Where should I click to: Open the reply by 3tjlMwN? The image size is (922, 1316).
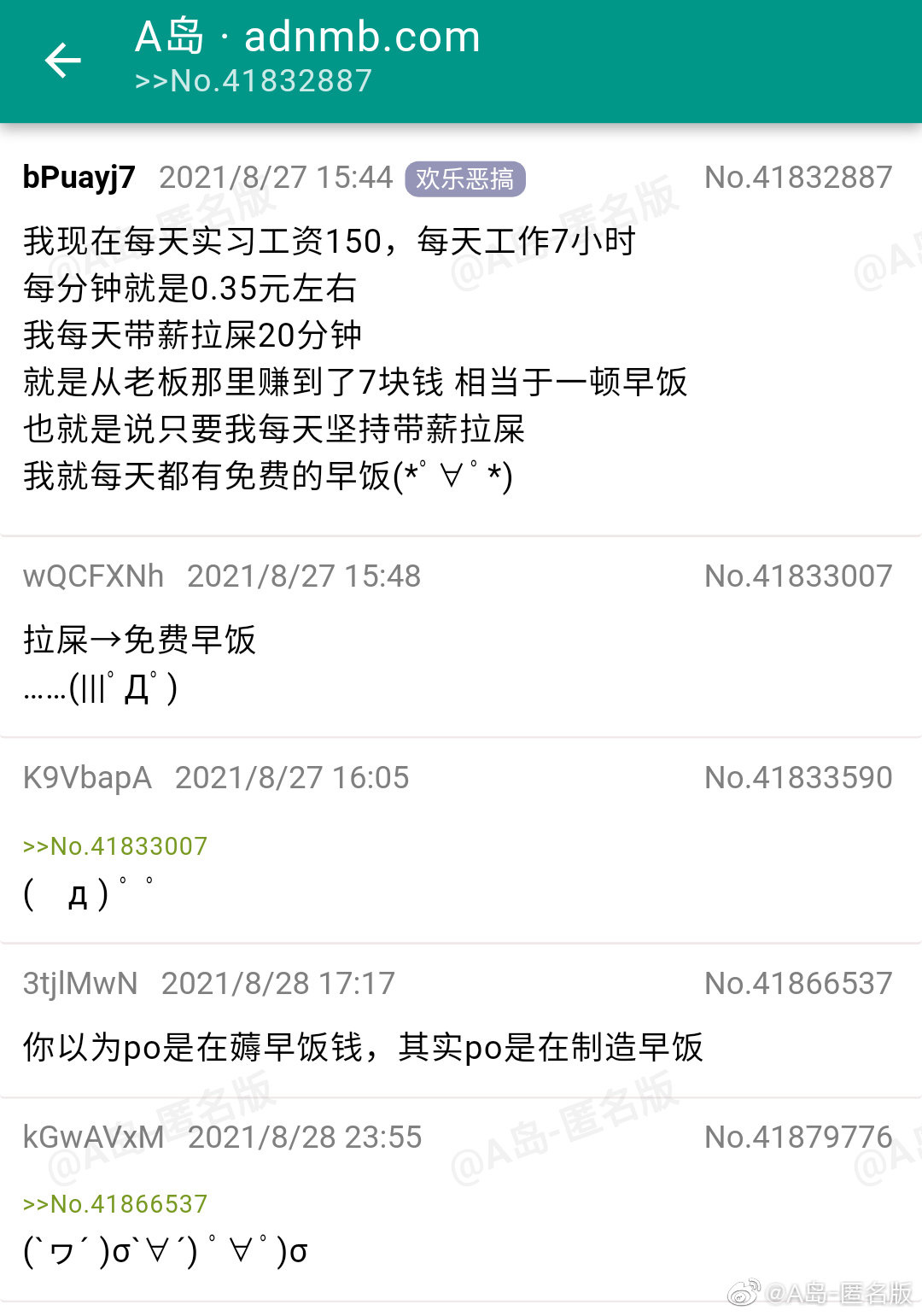pos(461,1021)
